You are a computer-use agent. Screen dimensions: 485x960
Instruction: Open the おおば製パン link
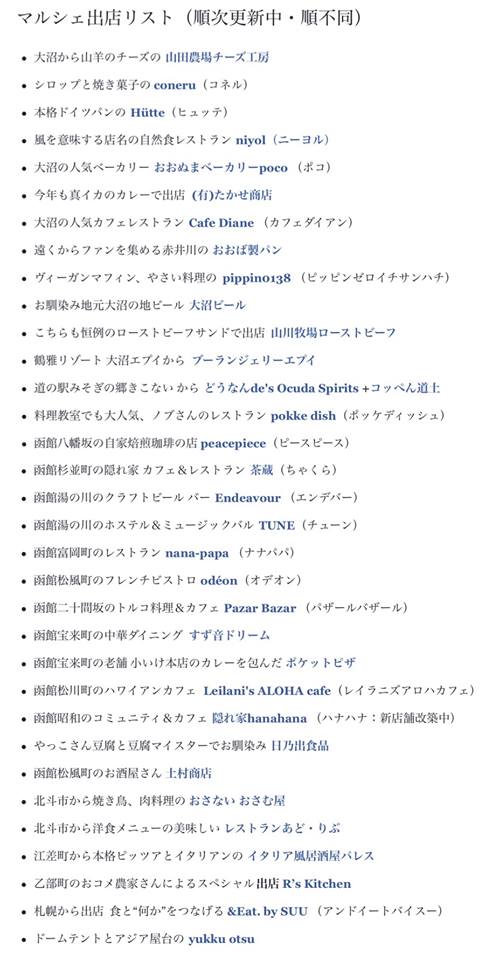247,250
